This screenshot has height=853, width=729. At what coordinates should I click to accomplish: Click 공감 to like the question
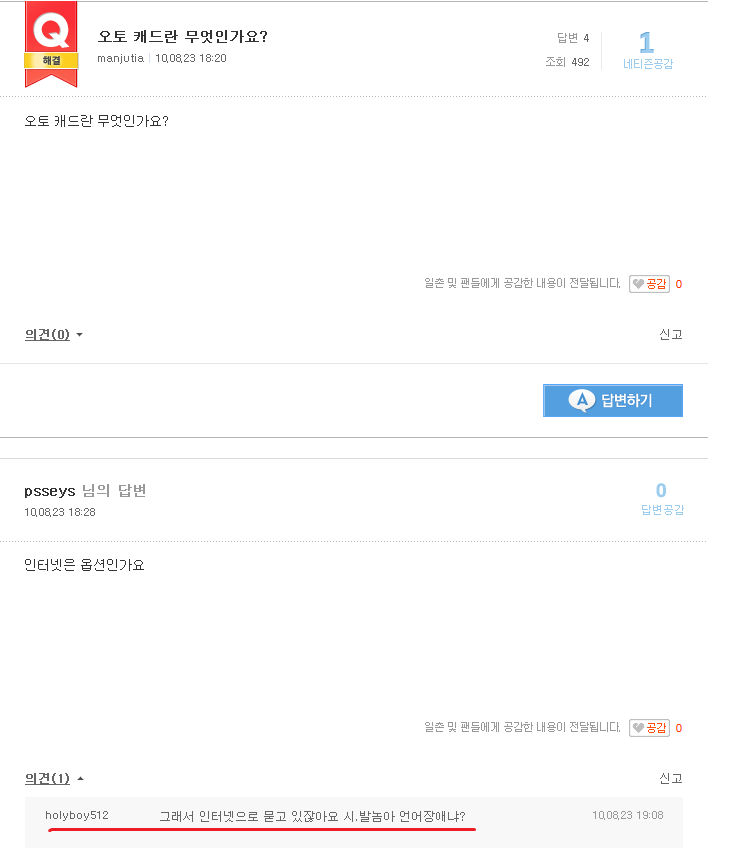click(656, 283)
